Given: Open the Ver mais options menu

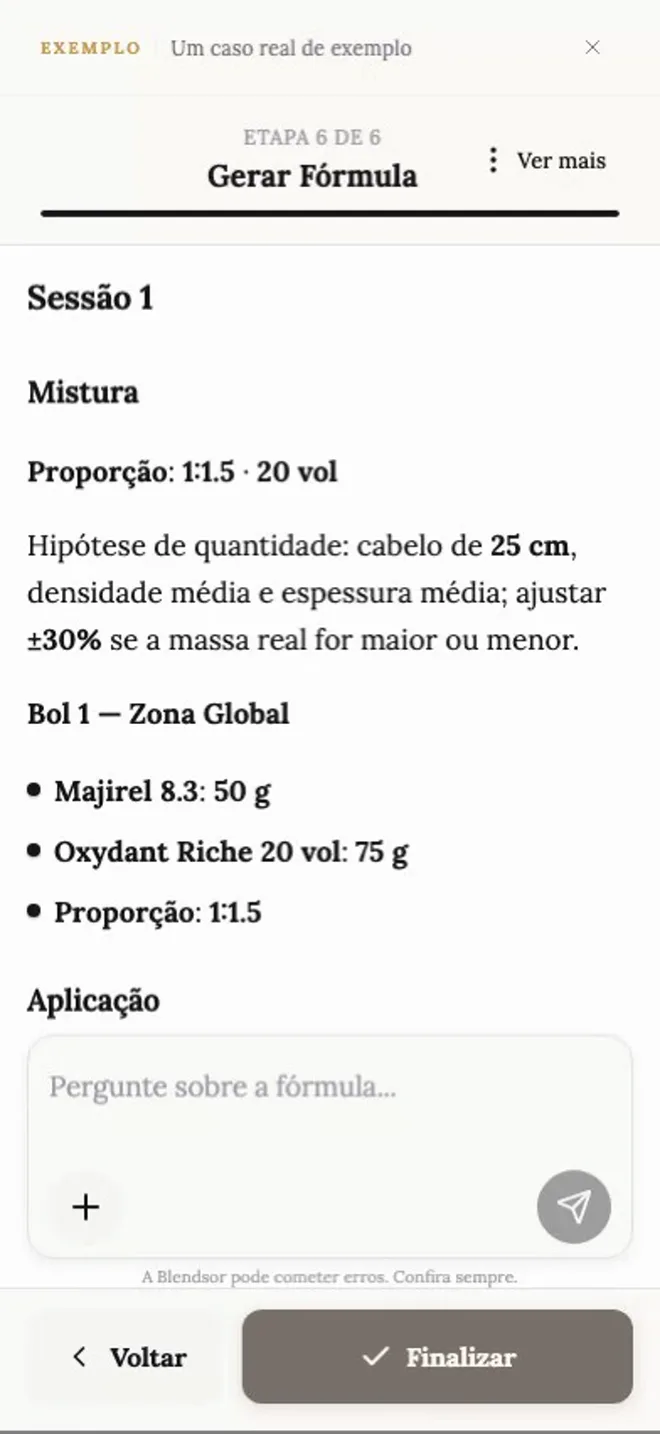Looking at the screenshot, I should [546, 160].
